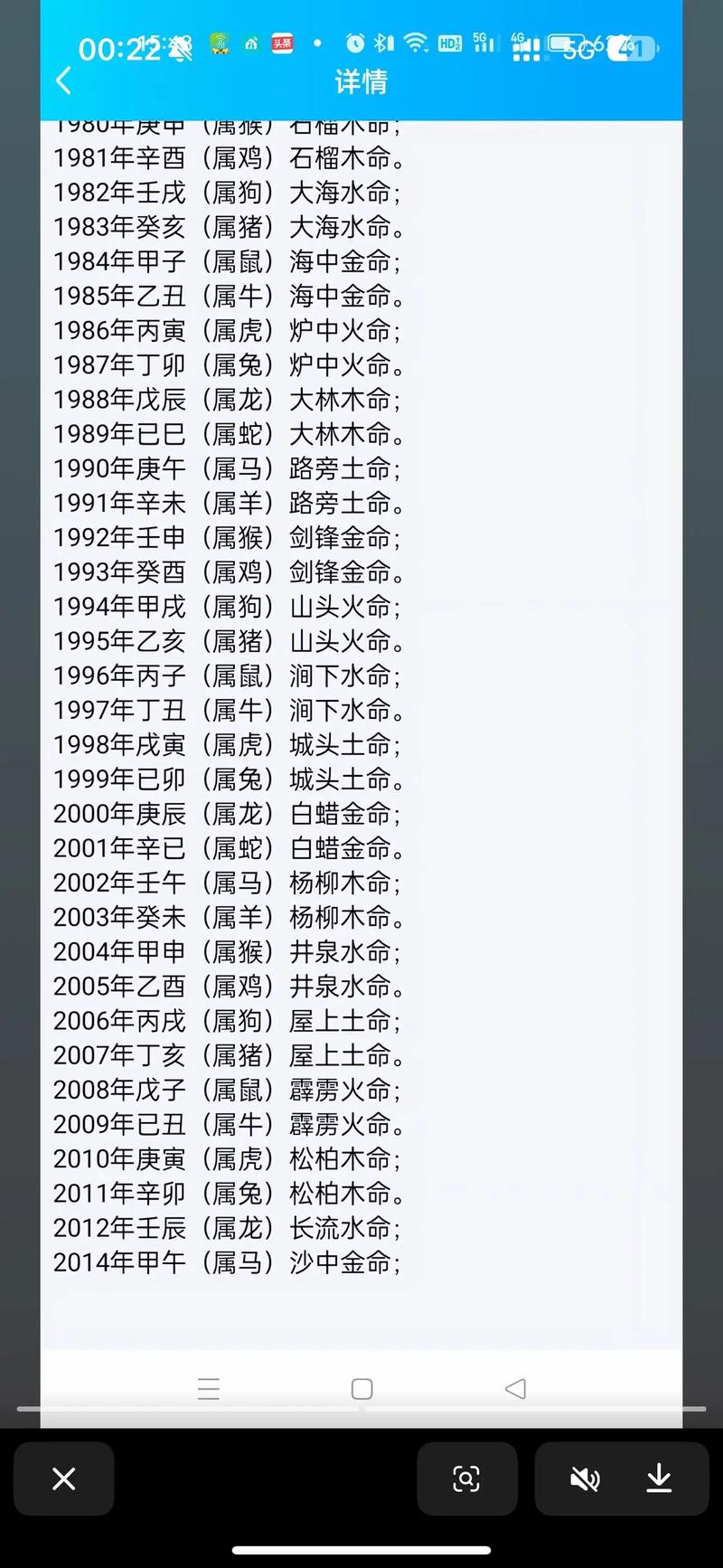Tap the green WeChat-style notification icon
This screenshot has width=723, height=1568.
pos(219,43)
